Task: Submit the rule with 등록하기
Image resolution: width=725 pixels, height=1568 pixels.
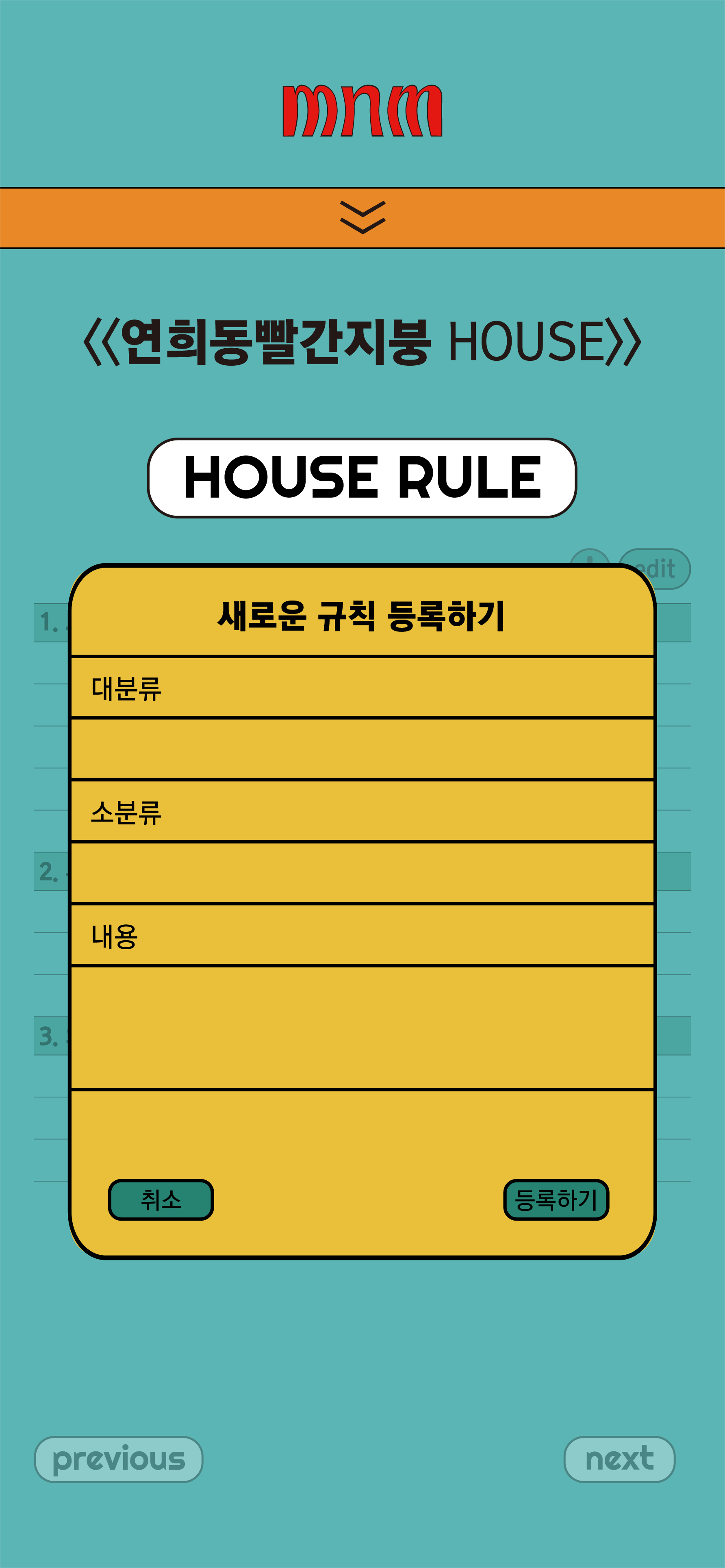Action: click(556, 1200)
